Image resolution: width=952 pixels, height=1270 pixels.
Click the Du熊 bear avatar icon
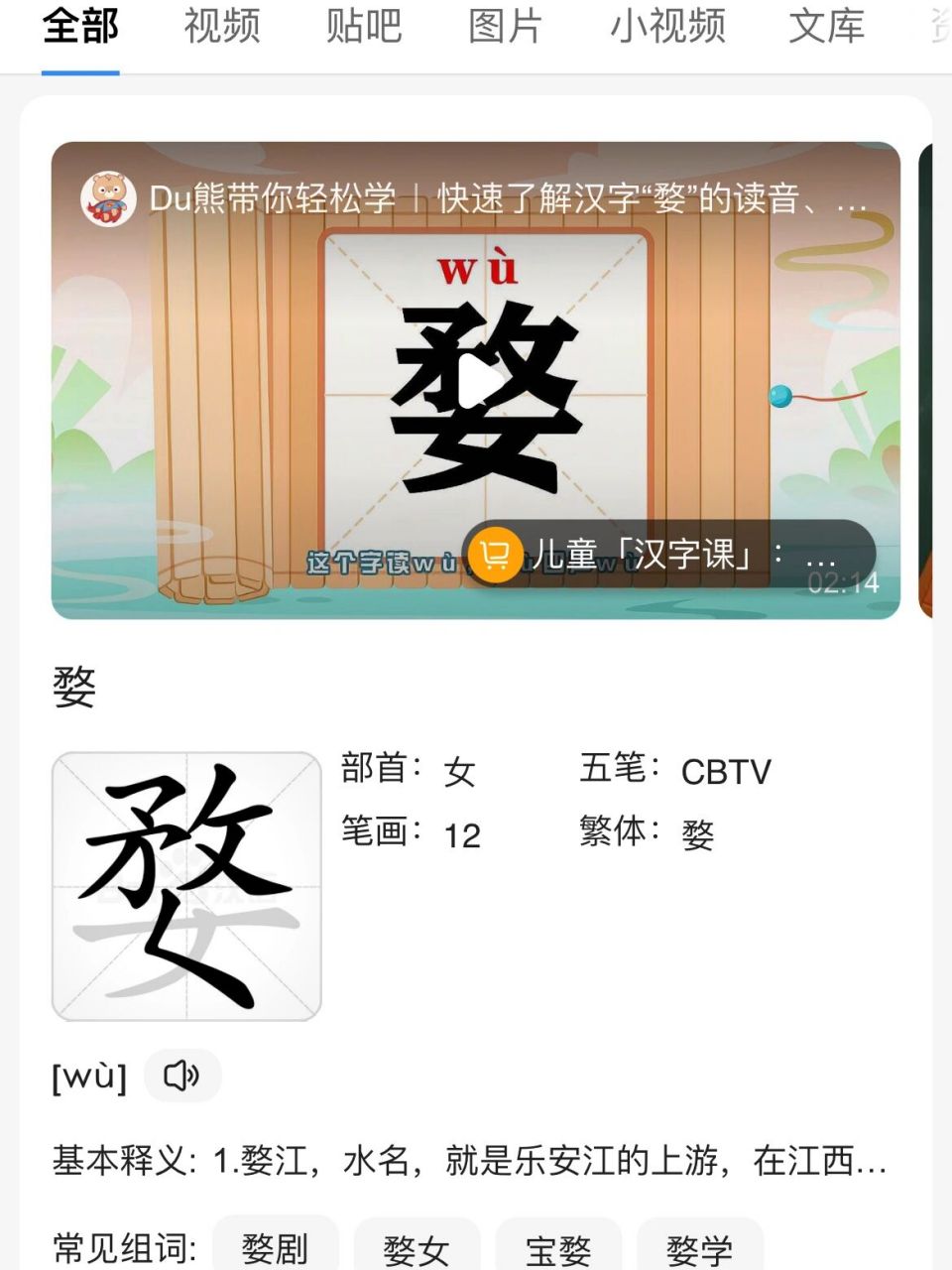point(108,197)
